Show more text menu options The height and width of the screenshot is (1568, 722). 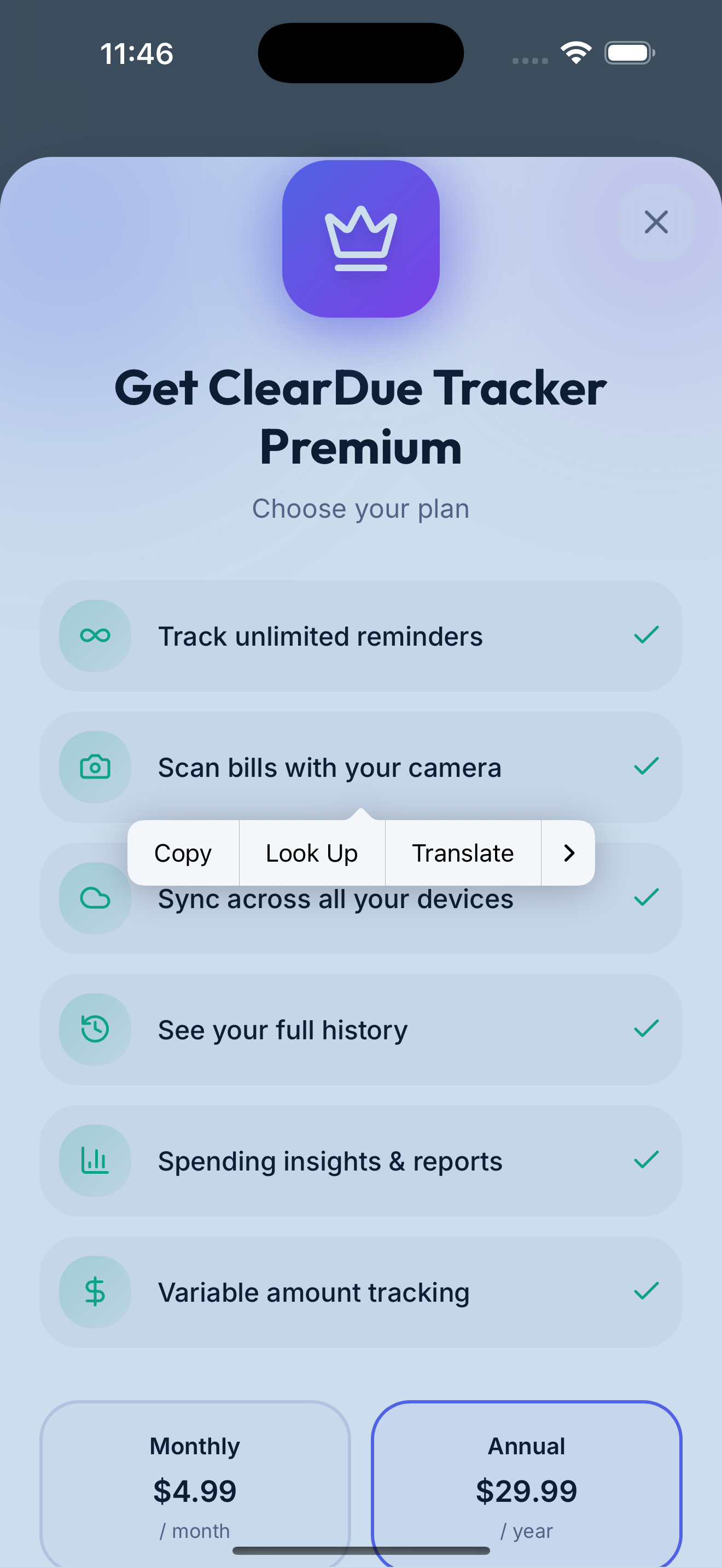point(569,853)
